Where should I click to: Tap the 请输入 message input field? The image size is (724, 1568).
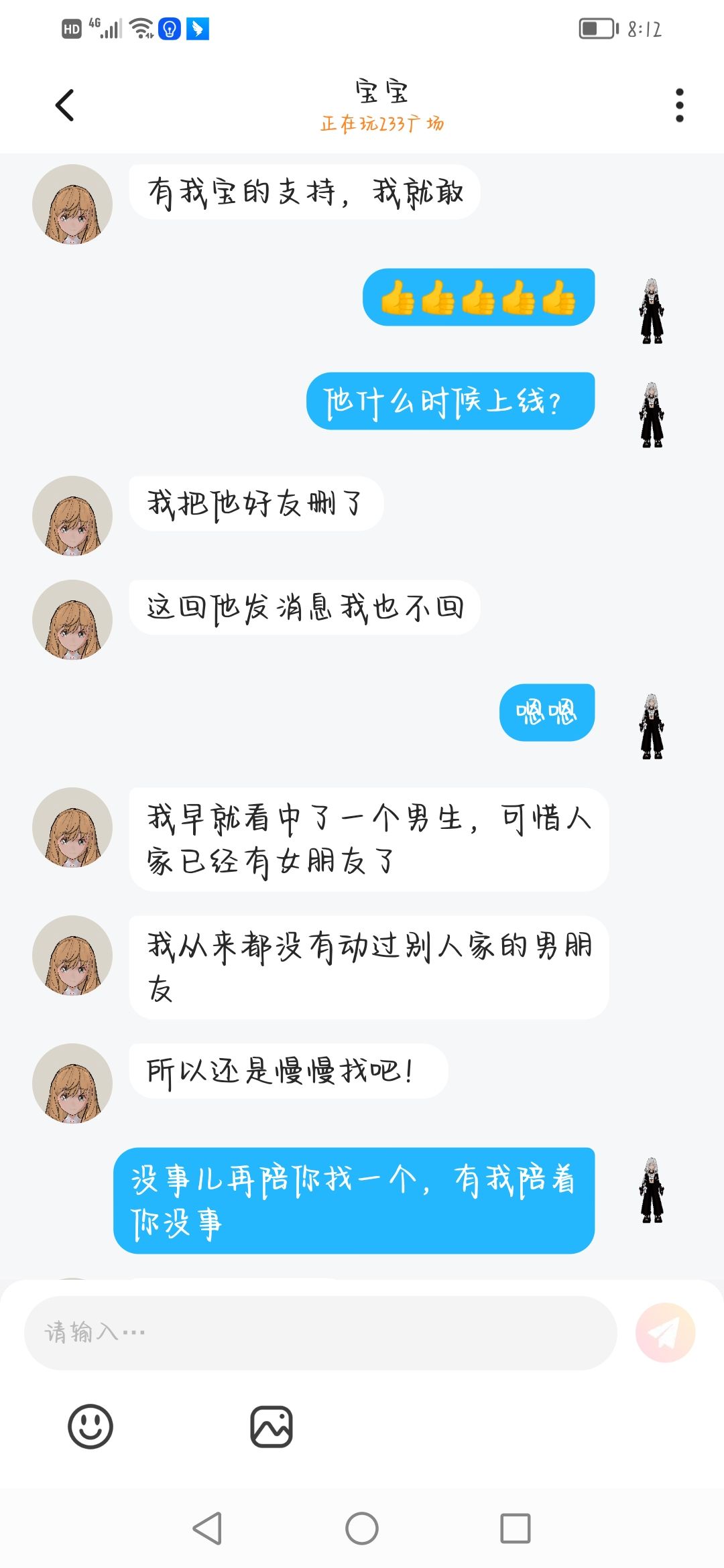[320, 1333]
